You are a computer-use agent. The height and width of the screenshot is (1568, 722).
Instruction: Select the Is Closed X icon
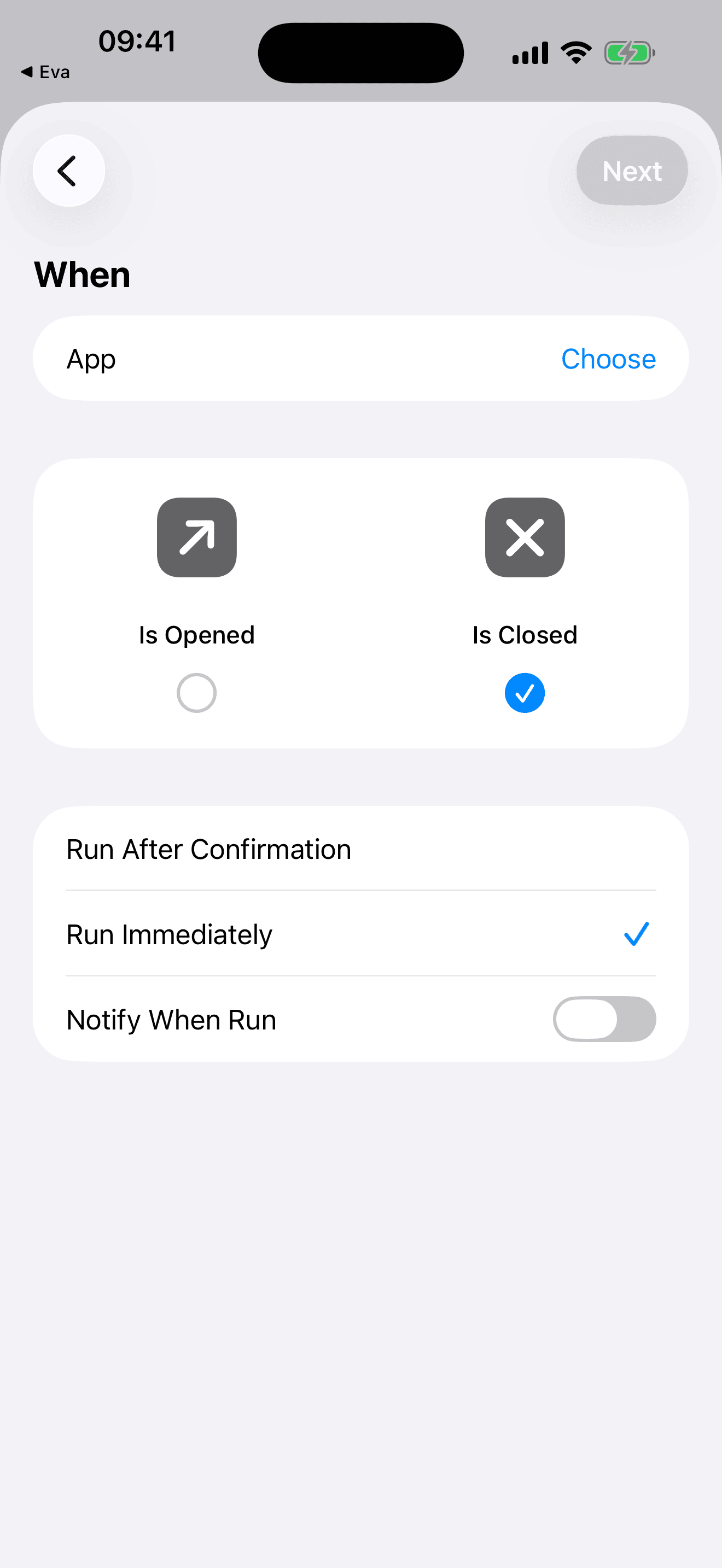525,537
